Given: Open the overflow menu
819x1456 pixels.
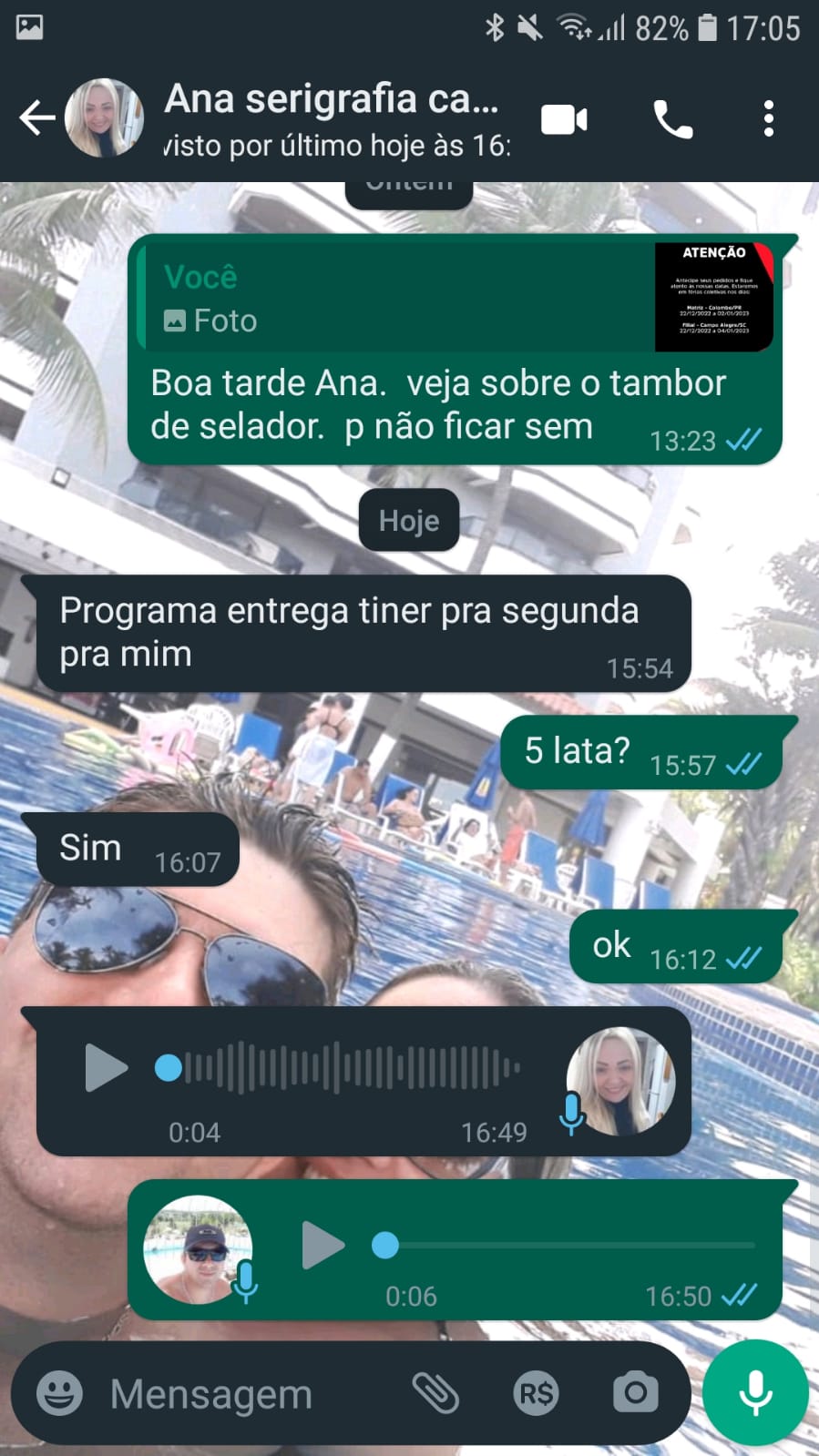Looking at the screenshot, I should click(x=768, y=119).
